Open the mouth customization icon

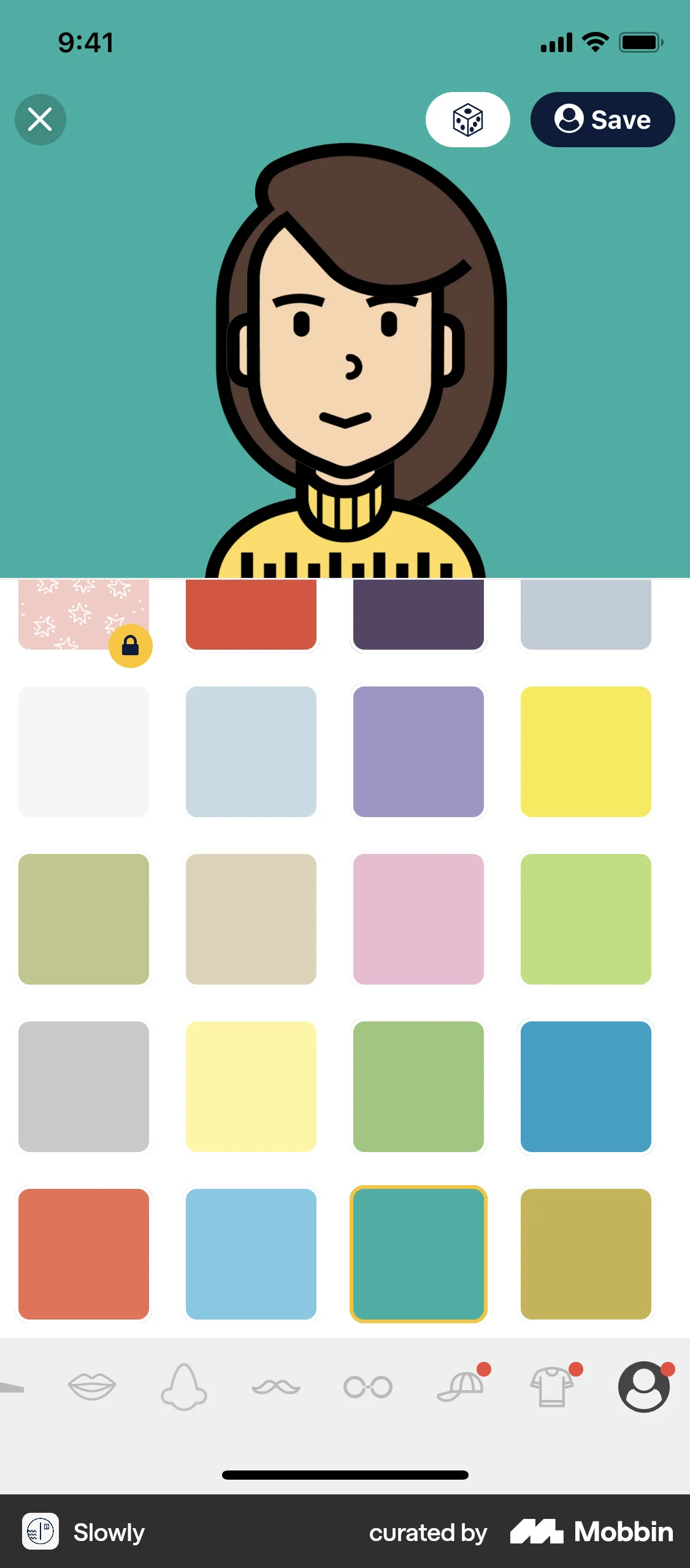point(92,1388)
